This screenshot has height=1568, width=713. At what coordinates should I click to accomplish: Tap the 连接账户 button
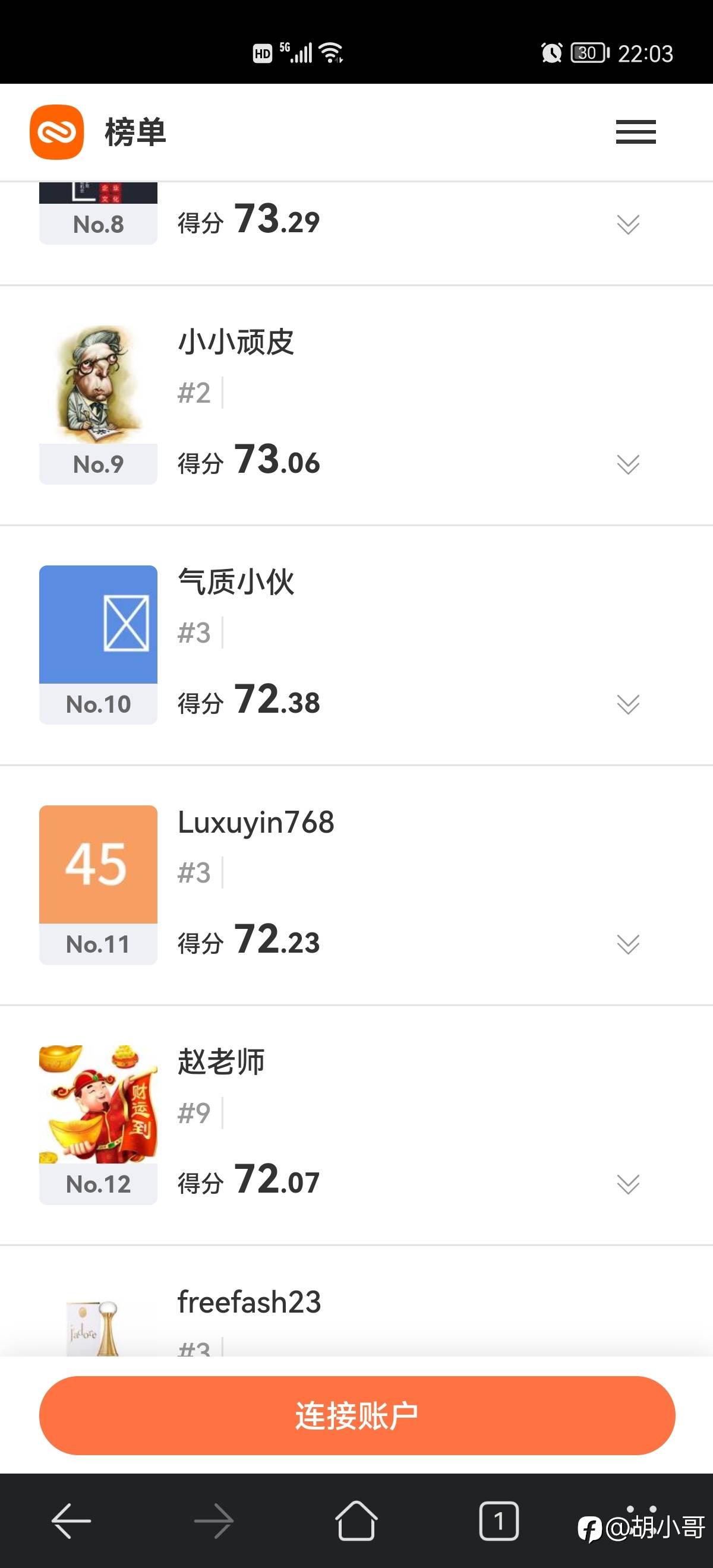click(x=357, y=1415)
